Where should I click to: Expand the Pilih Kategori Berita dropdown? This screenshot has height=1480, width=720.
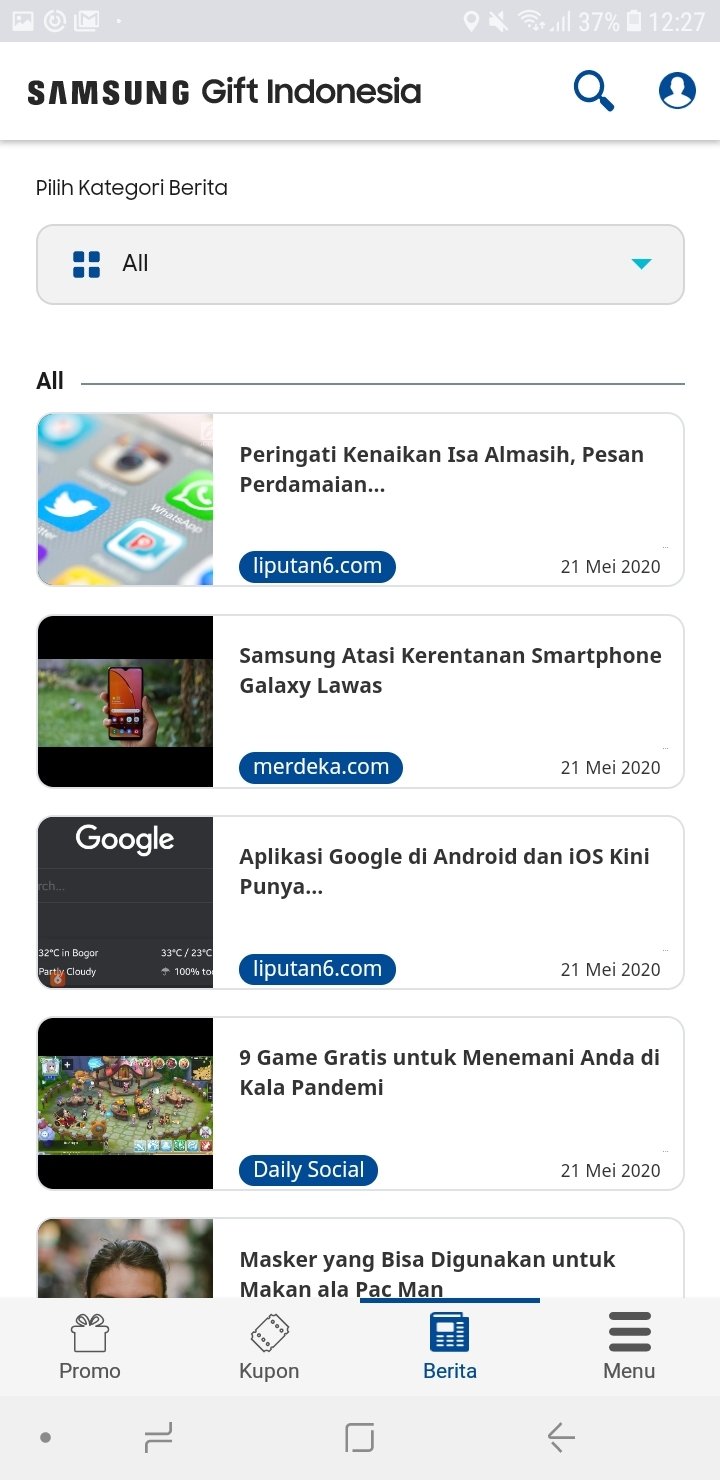(x=360, y=264)
